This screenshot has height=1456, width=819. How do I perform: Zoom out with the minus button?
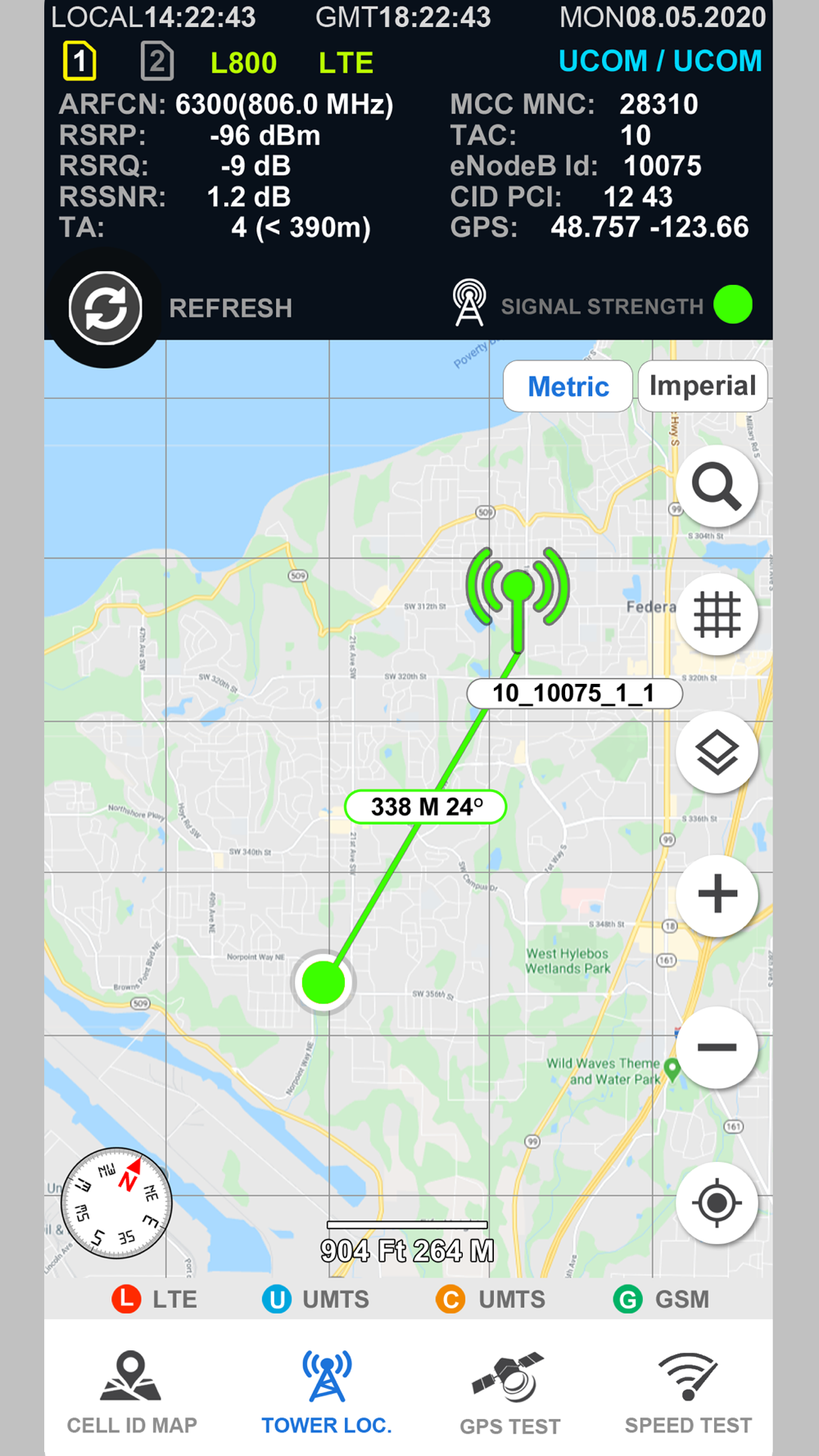pos(717,1047)
